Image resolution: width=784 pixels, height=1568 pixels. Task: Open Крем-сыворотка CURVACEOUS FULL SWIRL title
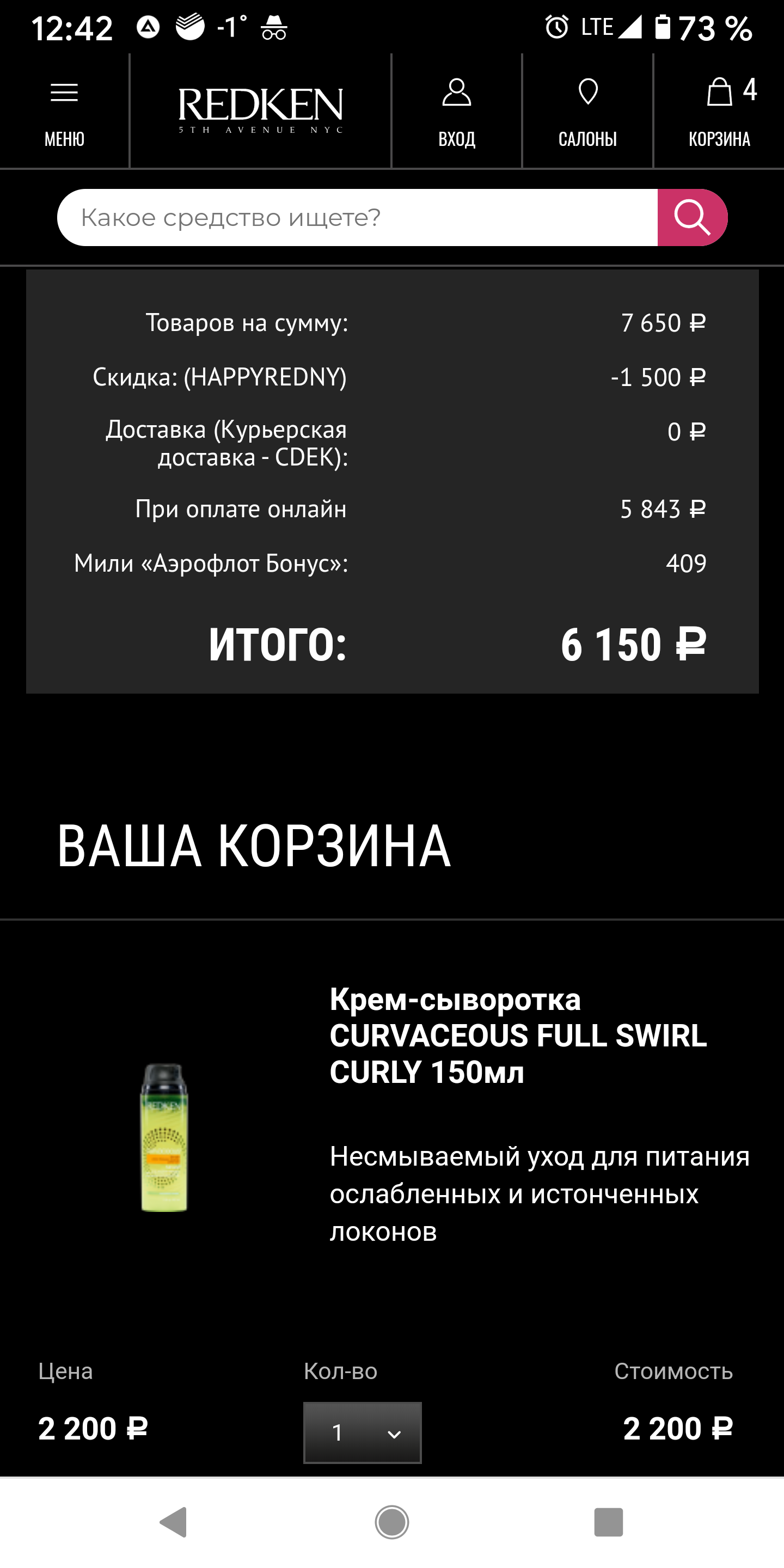point(518,1036)
